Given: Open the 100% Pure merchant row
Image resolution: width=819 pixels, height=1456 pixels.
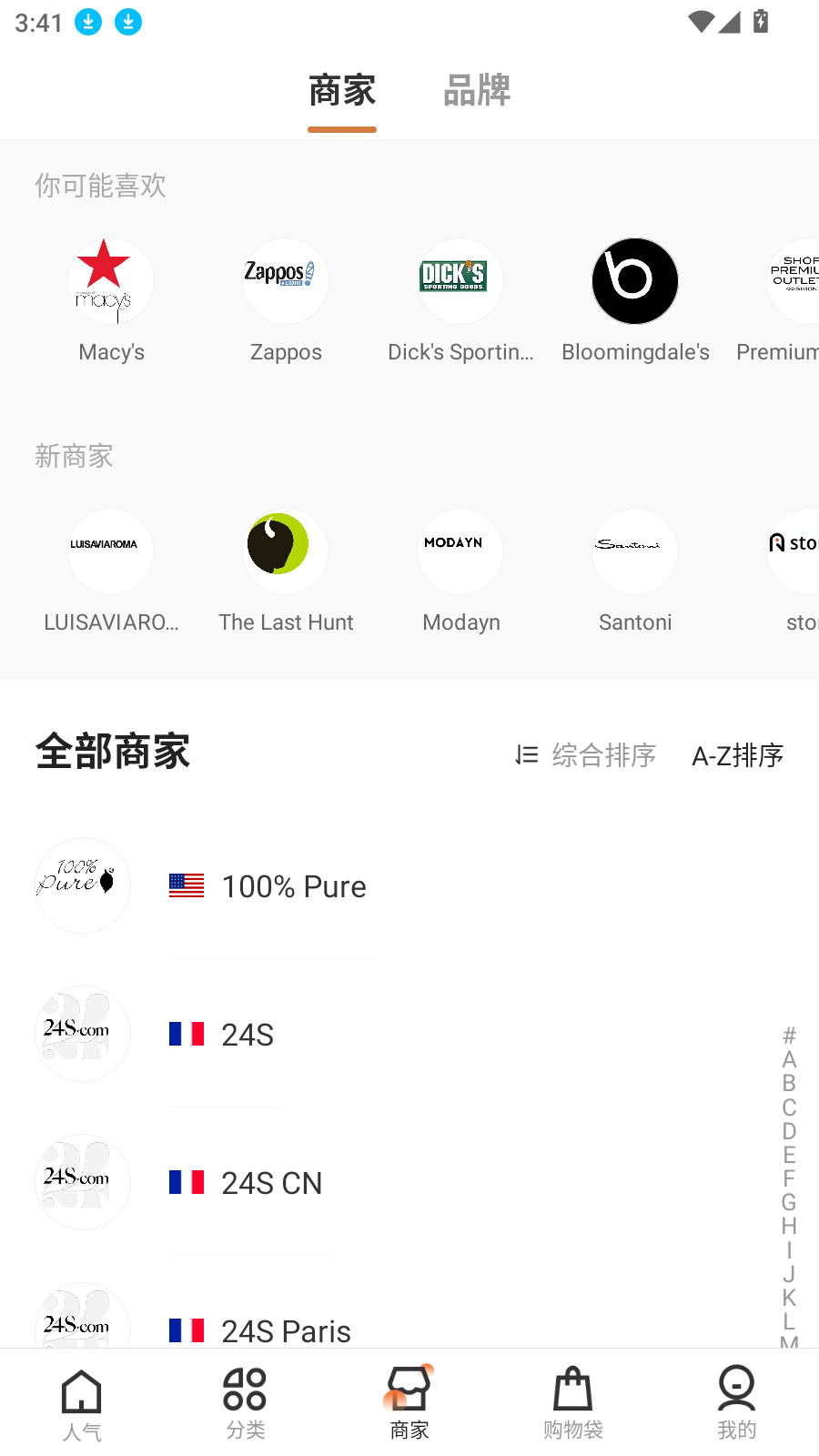Looking at the screenshot, I should point(293,886).
